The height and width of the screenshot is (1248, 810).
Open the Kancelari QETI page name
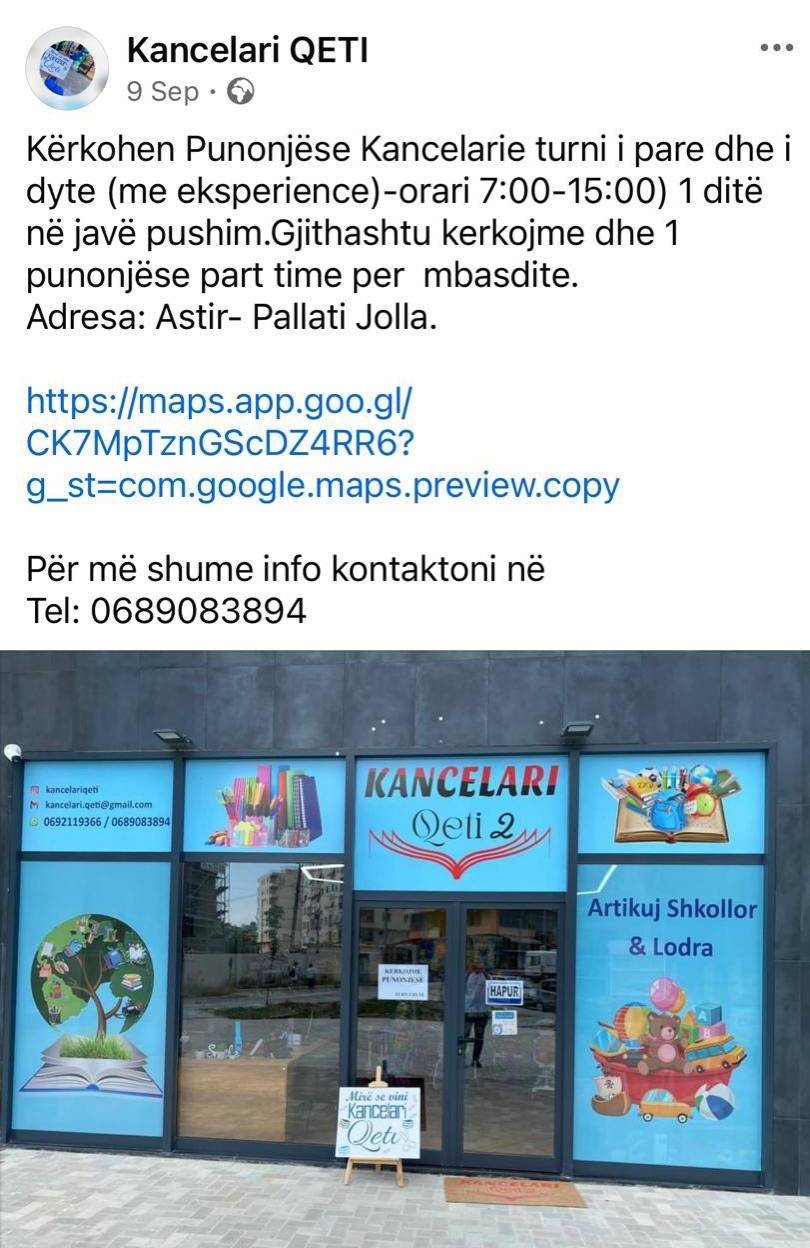click(248, 50)
